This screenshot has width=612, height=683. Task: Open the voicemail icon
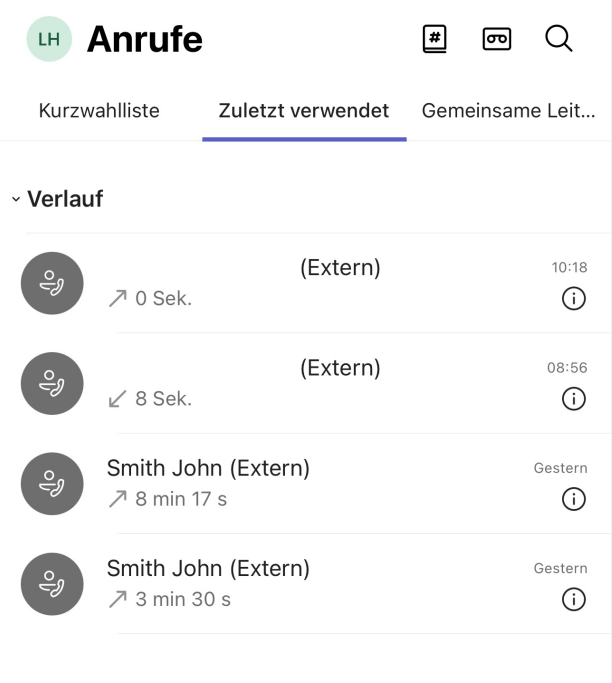coord(497,39)
